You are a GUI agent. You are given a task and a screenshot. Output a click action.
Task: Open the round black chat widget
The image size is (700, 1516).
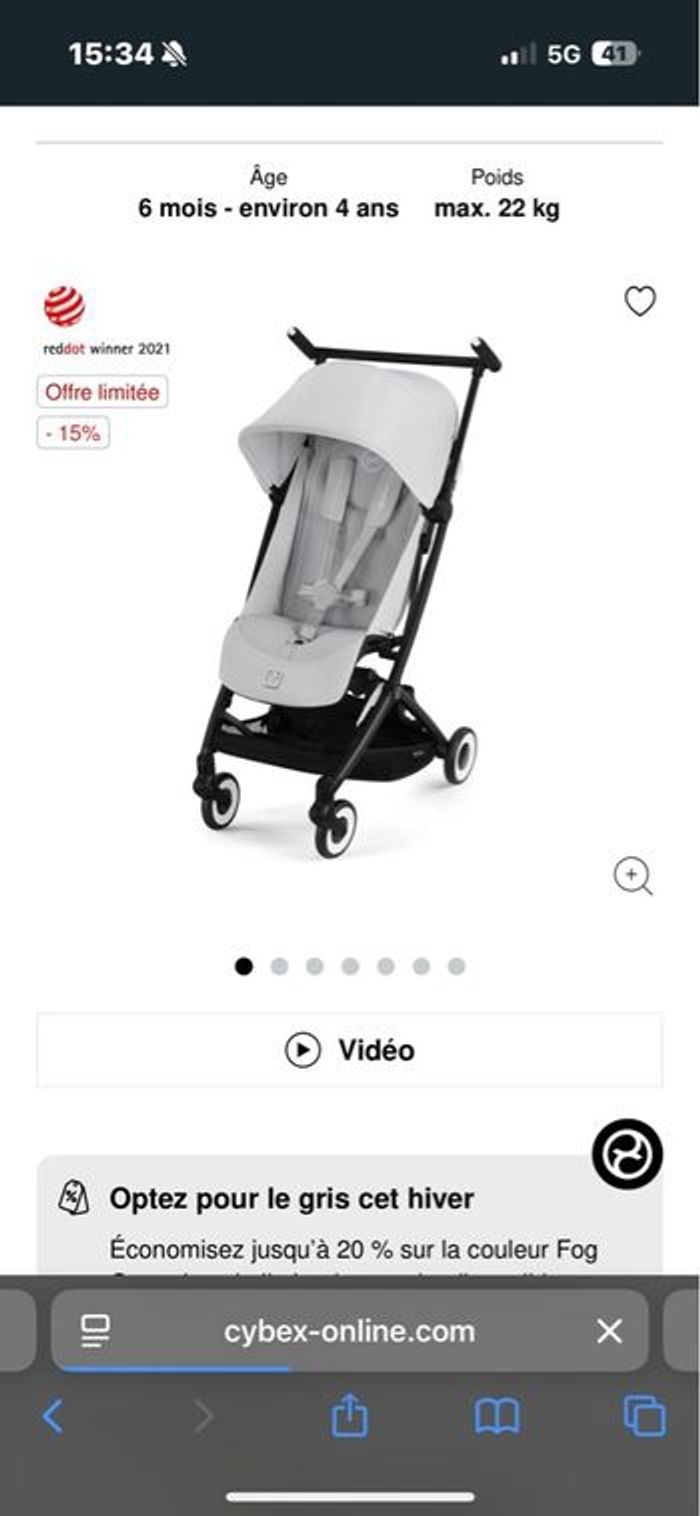(627, 1153)
